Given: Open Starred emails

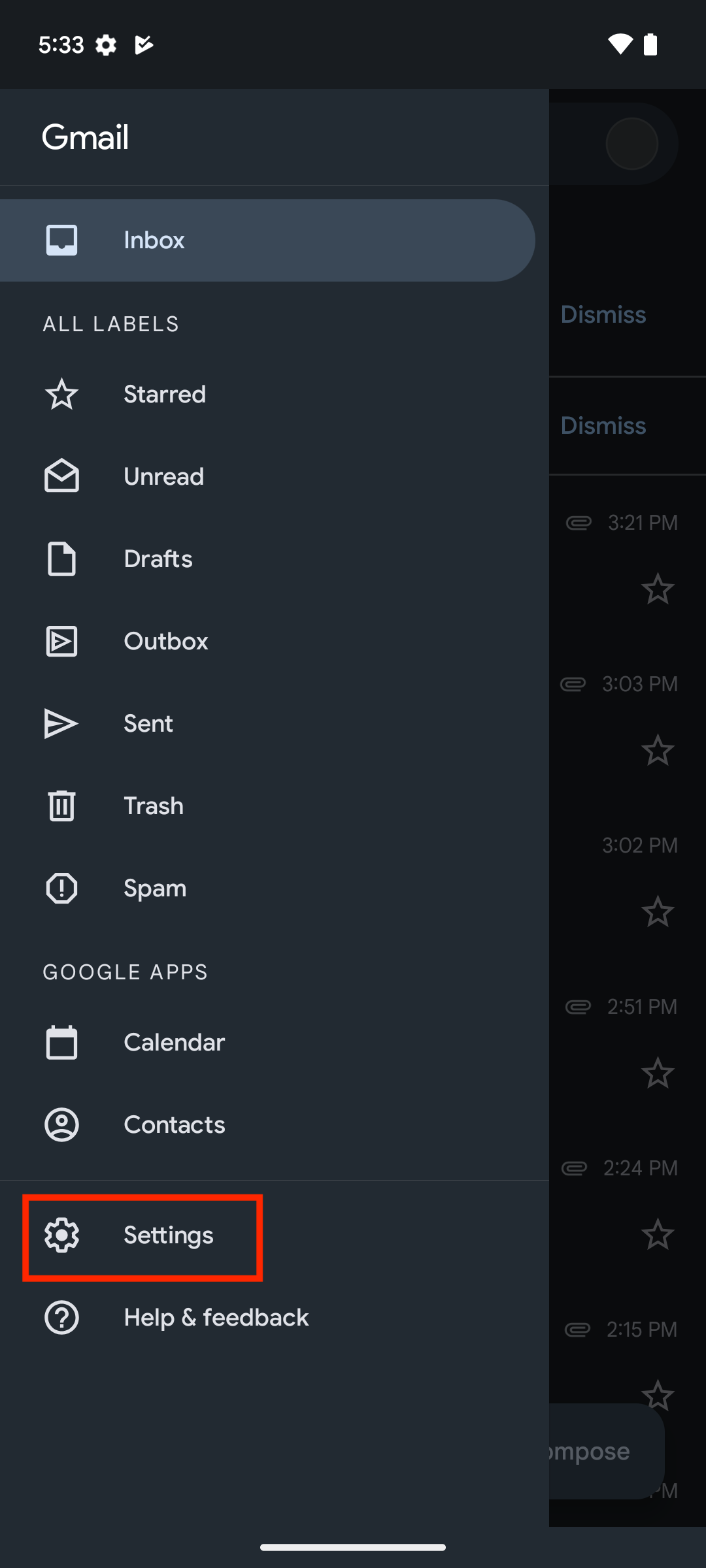Looking at the screenshot, I should coord(275,395).
